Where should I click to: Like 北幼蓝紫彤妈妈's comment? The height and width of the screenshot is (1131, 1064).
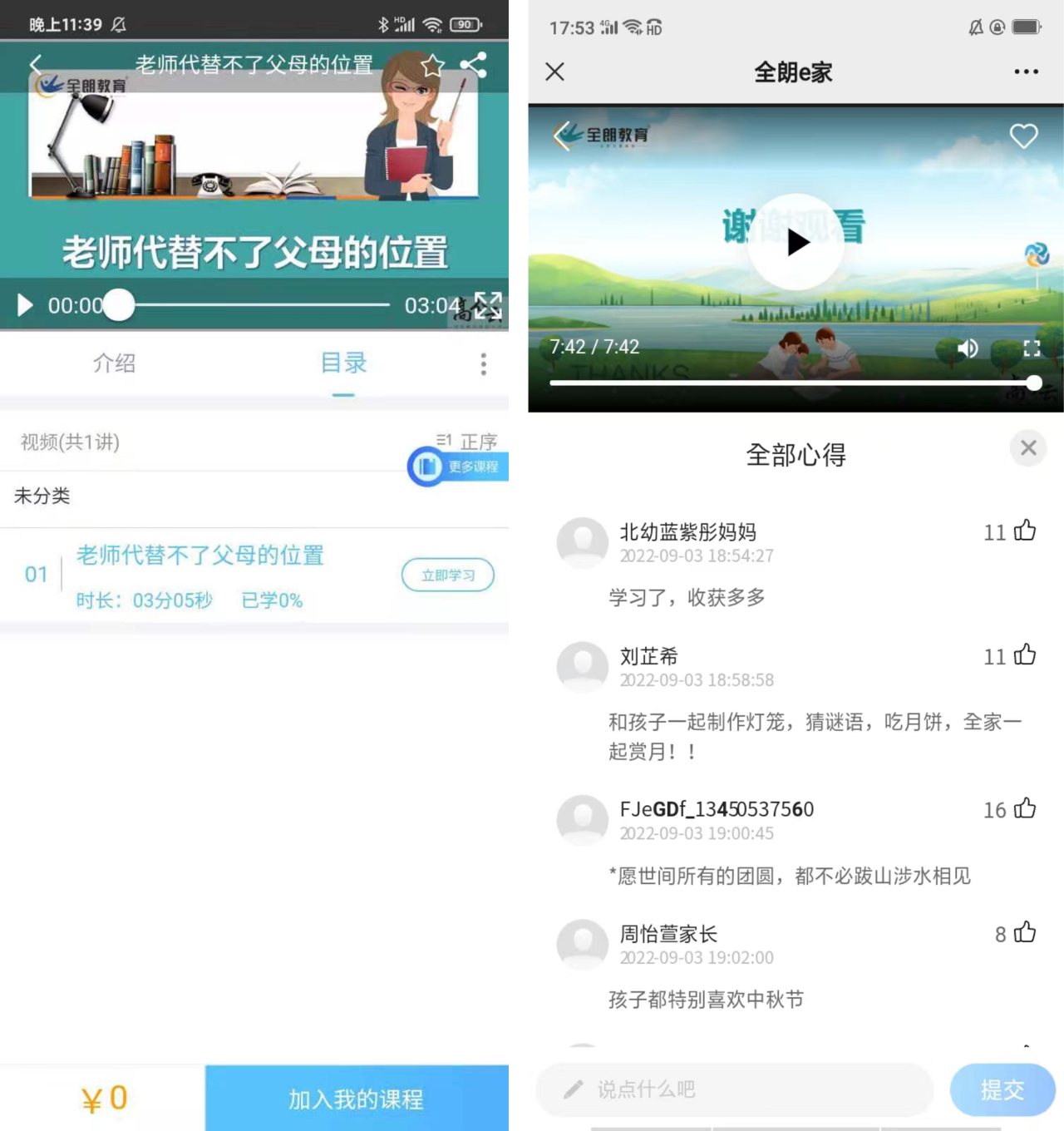click(x=1024, y=531)
